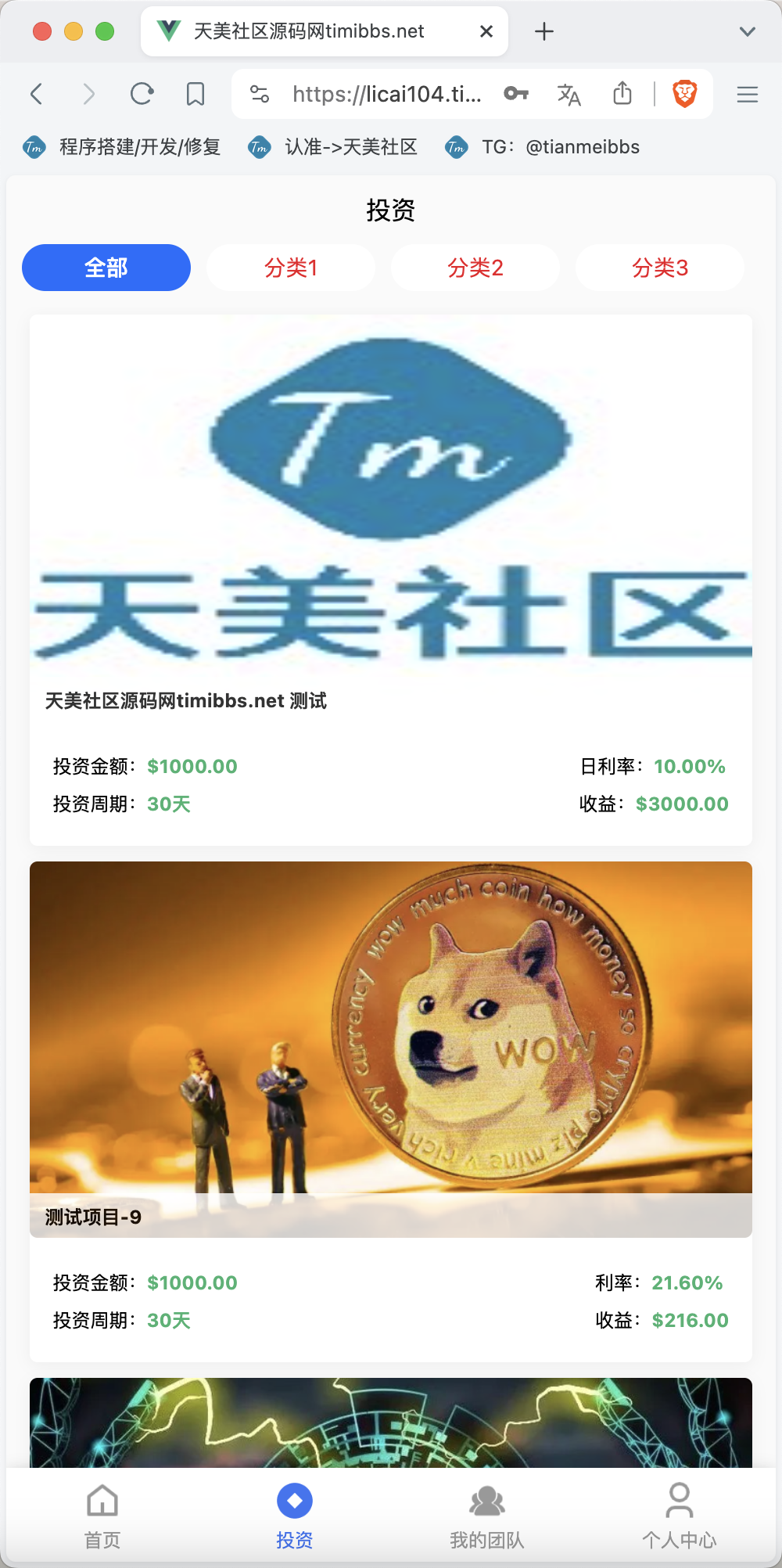Switch to the 我的团队 tab
Image resolution: width=782 pixels, height=1568 pixels.
point(487,1516)
